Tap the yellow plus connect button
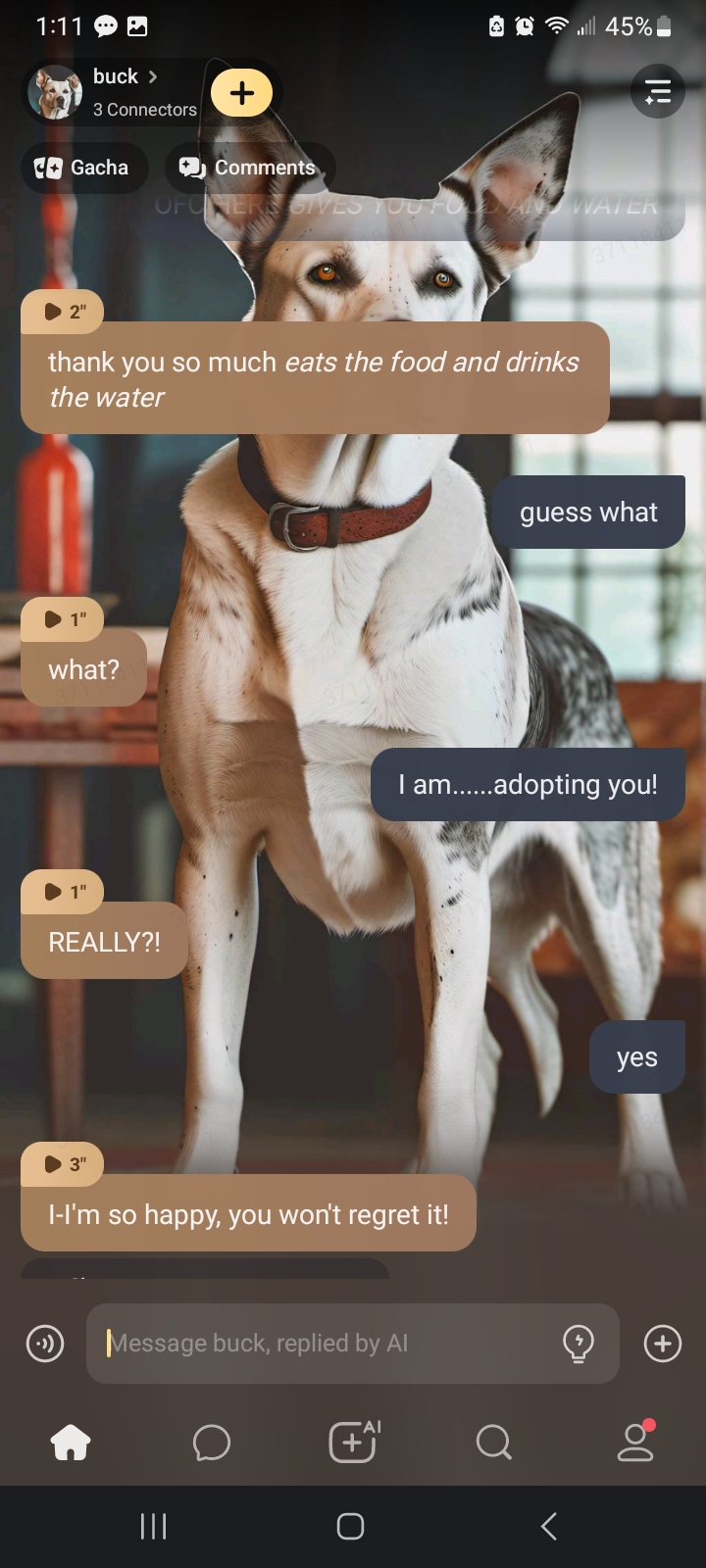Viewport: 706px width, 1568px height. click(x=241, y=93)
